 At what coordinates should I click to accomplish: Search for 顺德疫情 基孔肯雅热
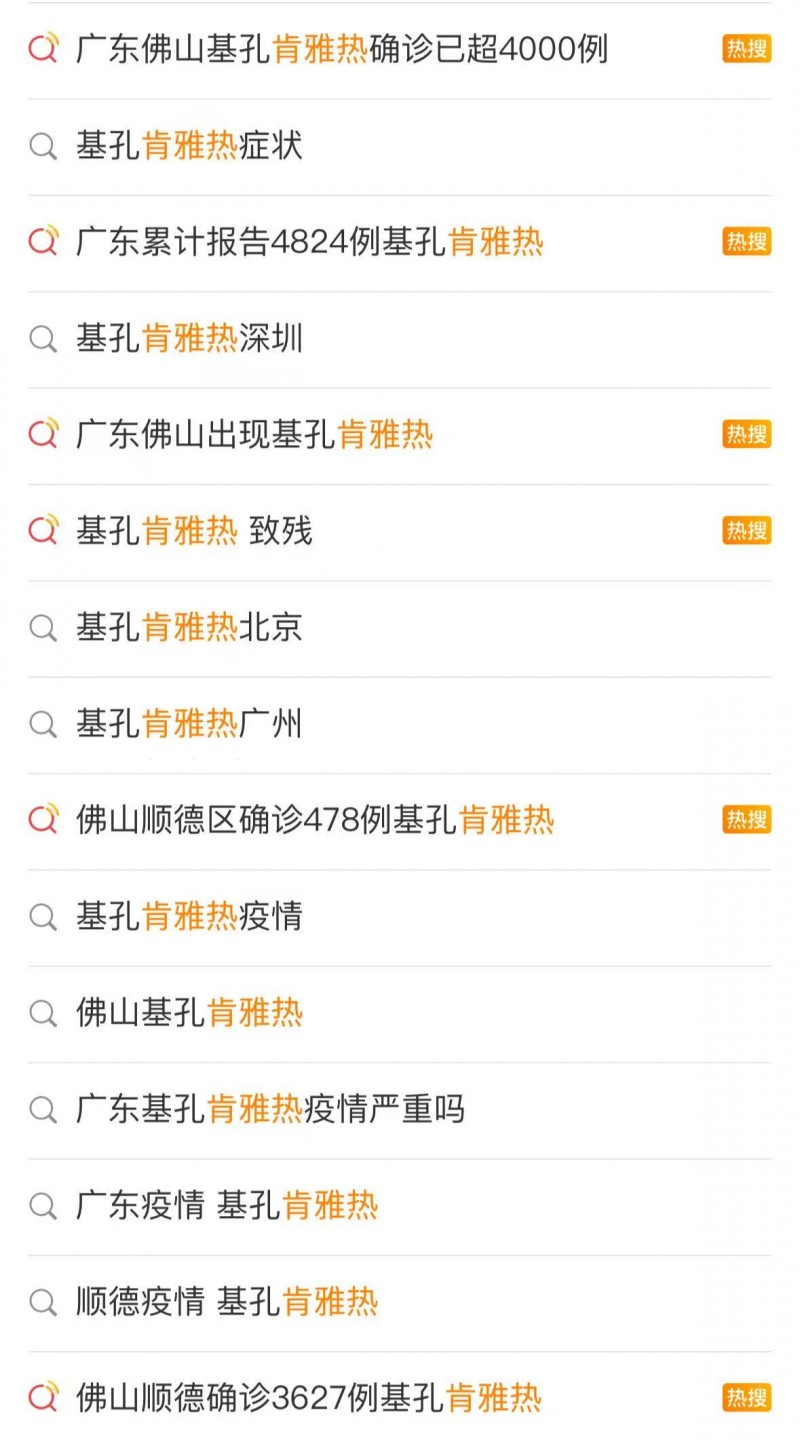[227, 1302]
